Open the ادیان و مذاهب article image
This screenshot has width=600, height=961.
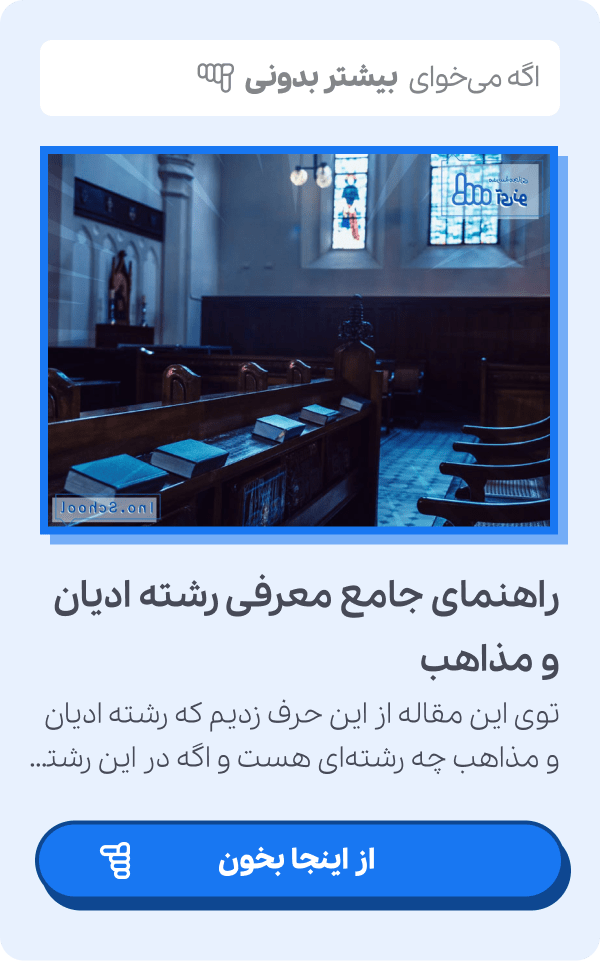pos(299,340)
